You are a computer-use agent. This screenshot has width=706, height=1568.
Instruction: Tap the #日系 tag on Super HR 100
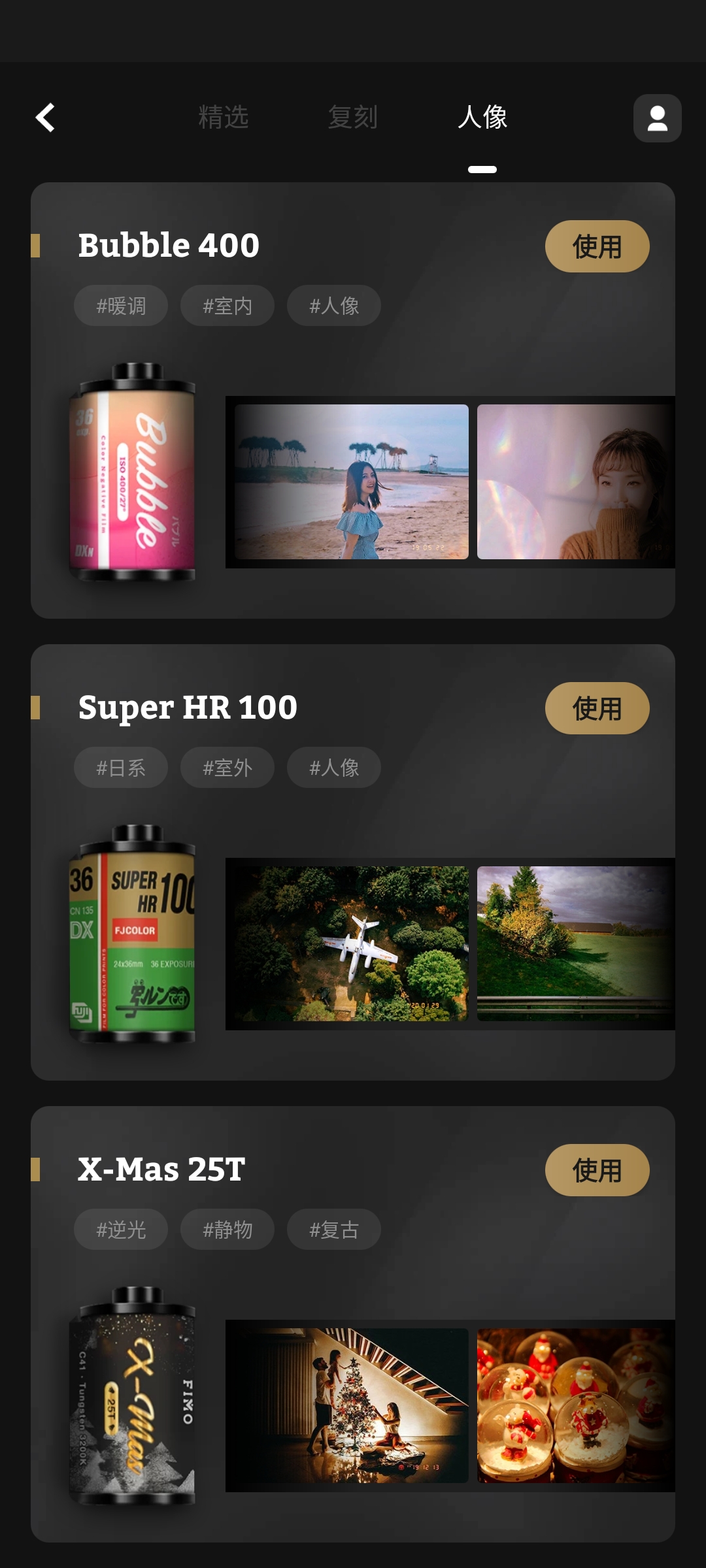click(x=121, y=768)
